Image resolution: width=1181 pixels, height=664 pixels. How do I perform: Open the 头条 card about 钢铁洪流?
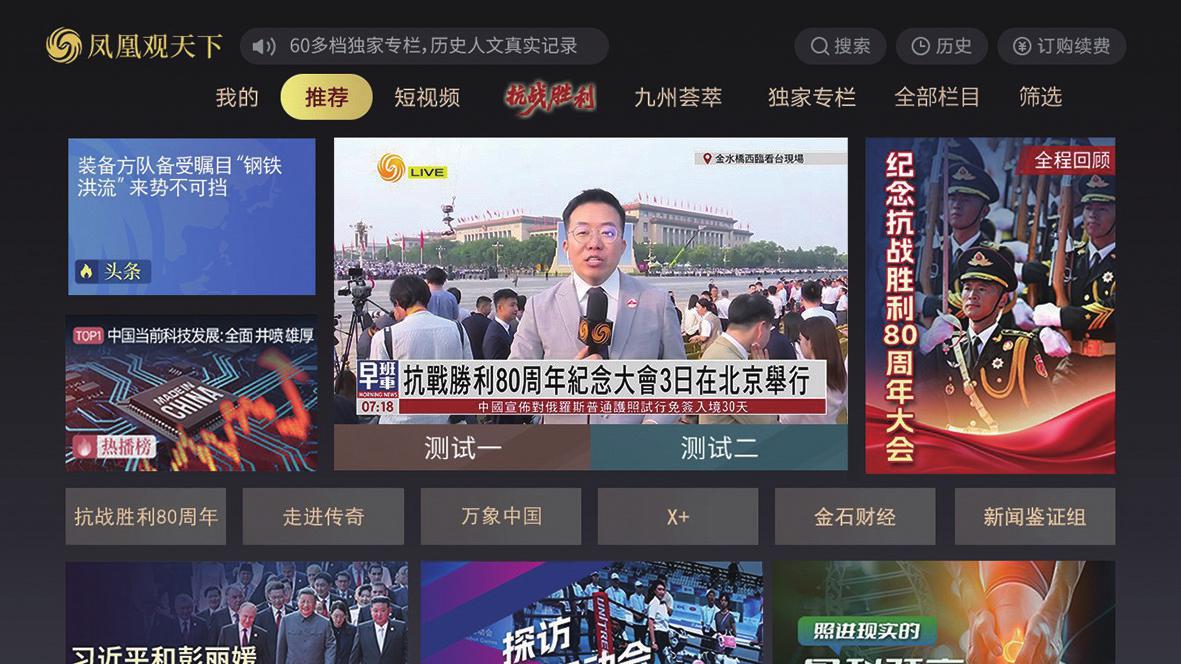pyautogui.click(x=191, y=216)
